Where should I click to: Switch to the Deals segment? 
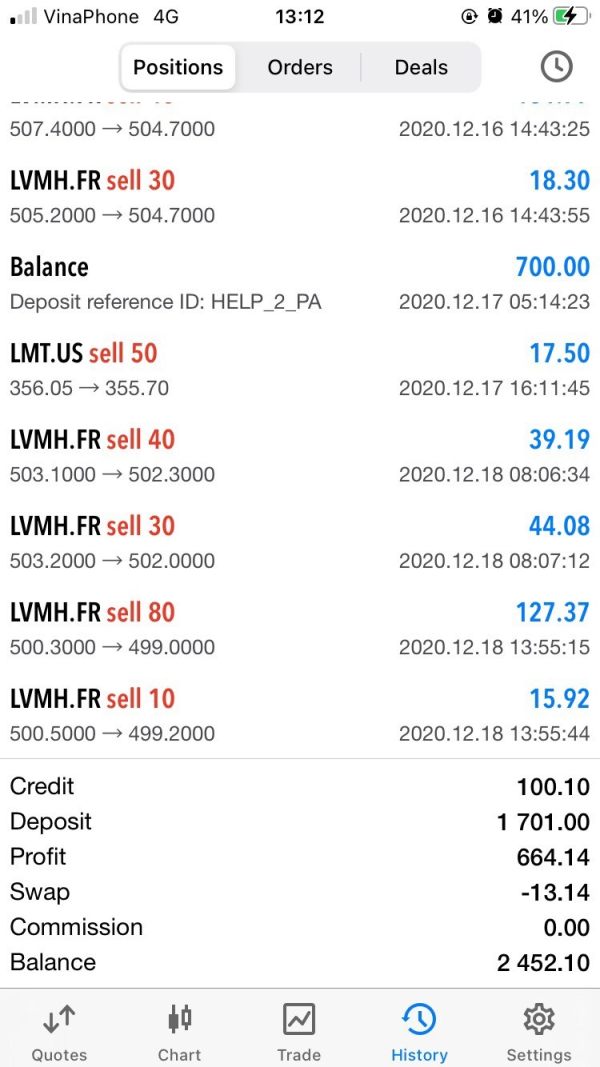click(x=421, y=68)
